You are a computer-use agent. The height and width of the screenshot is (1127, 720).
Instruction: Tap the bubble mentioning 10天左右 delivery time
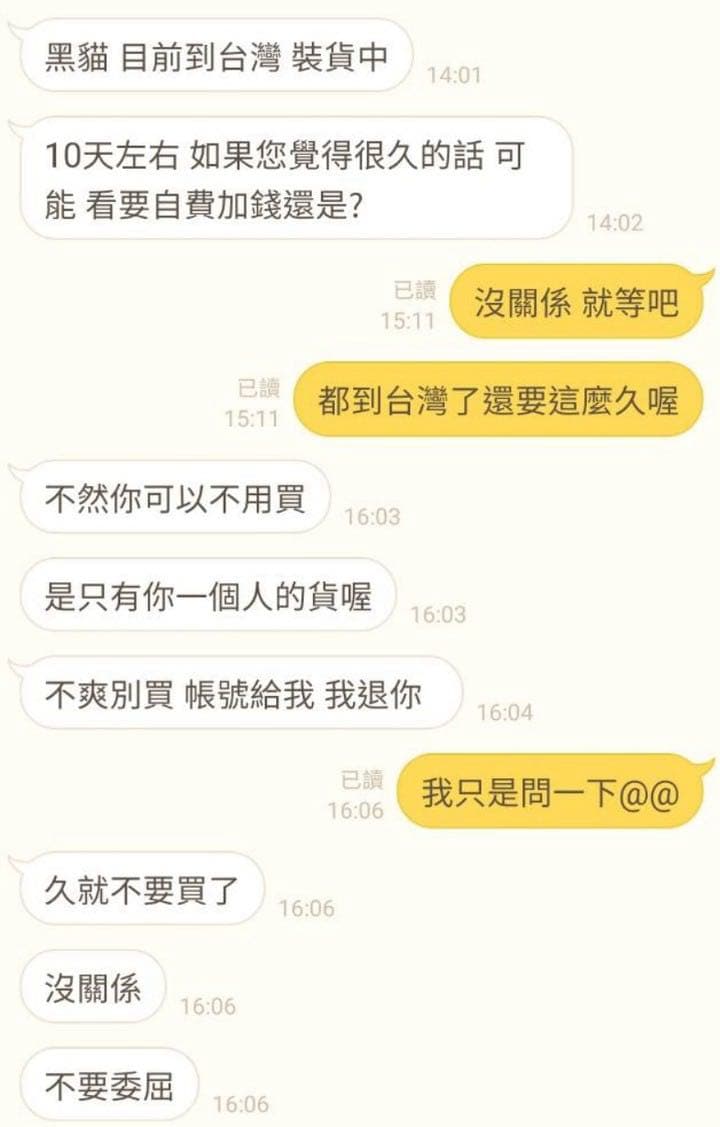[x=300, y=178]
